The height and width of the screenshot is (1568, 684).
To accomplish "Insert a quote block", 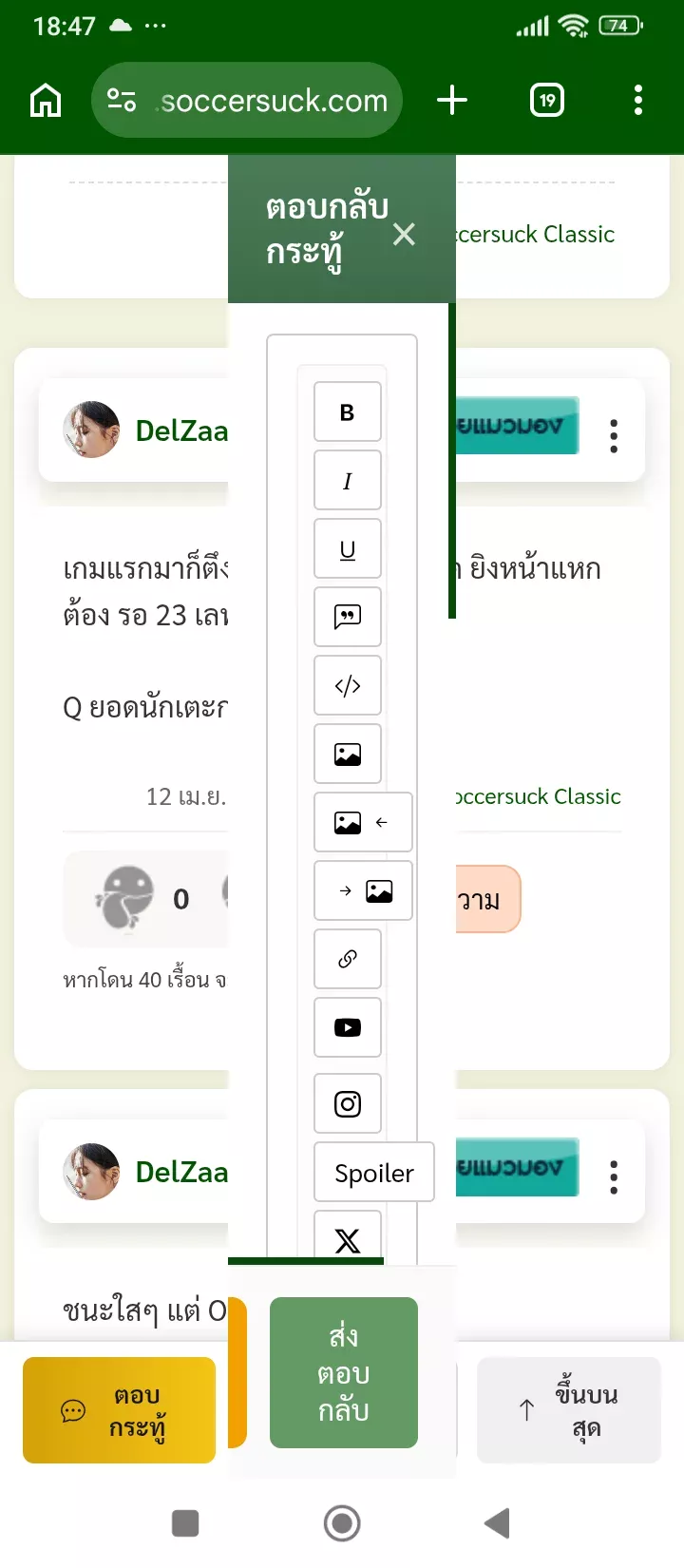I will point(348,618).
